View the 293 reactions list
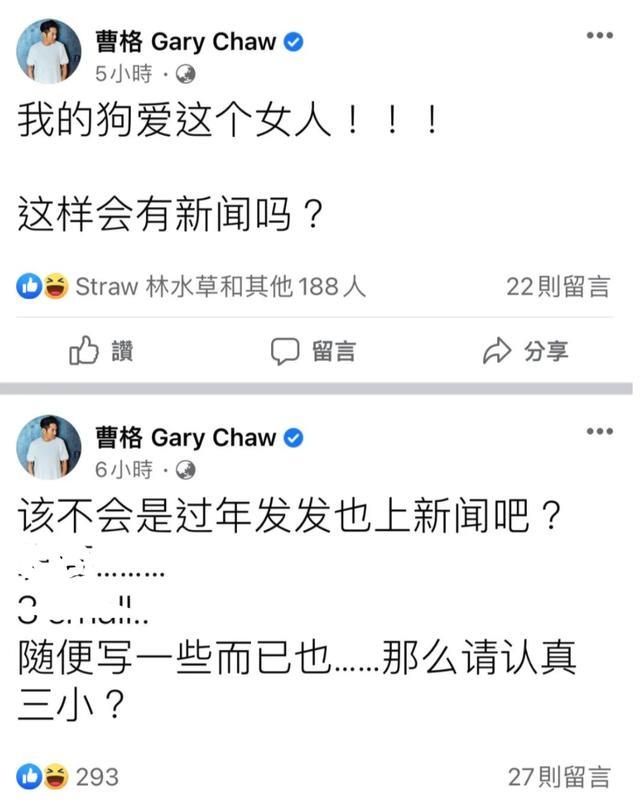The width and height of the screenshot is (640, 806). tap(68, 776)
